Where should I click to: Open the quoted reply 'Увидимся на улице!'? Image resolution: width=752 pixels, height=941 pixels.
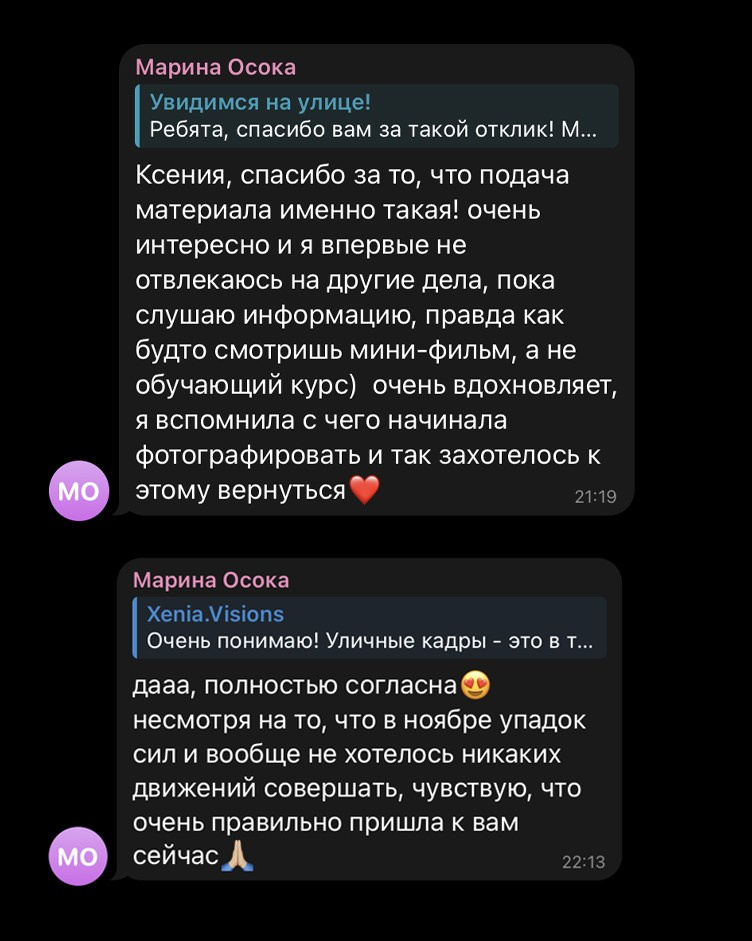point(370,115)
